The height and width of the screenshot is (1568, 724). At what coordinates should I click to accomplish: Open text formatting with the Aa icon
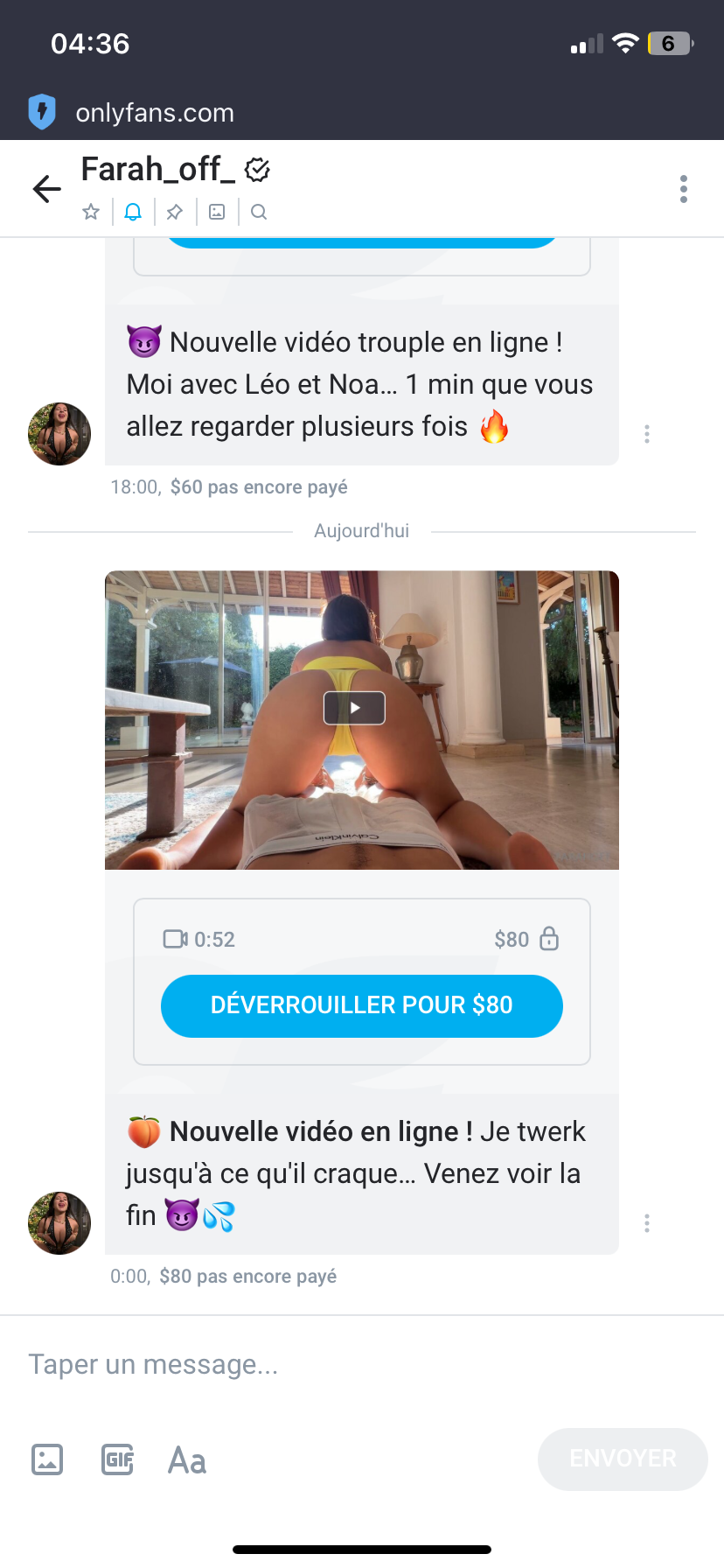tap(187, 1459)
